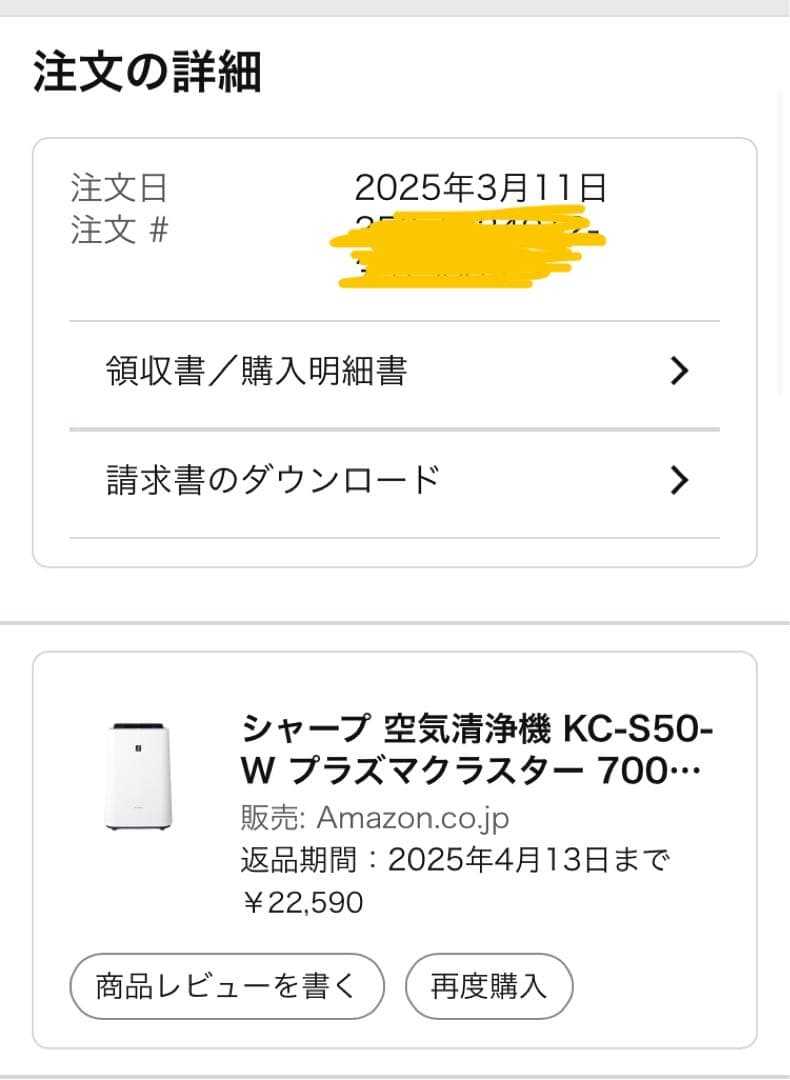Open 領収書／購入明細書 receipt details
Screen dimensions: 790x1080
[256, 371]
